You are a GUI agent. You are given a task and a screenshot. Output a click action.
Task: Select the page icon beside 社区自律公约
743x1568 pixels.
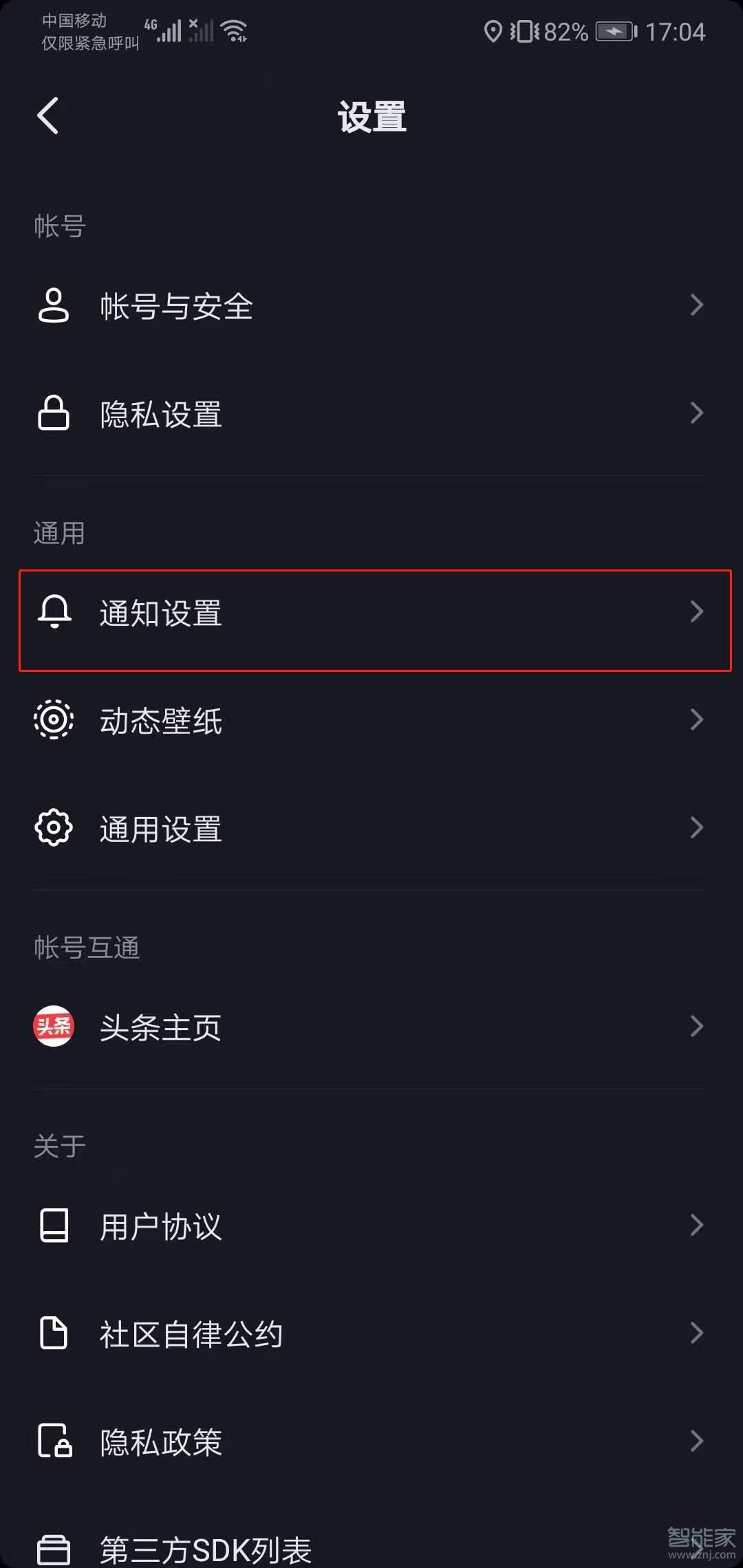click(54, 1333)
